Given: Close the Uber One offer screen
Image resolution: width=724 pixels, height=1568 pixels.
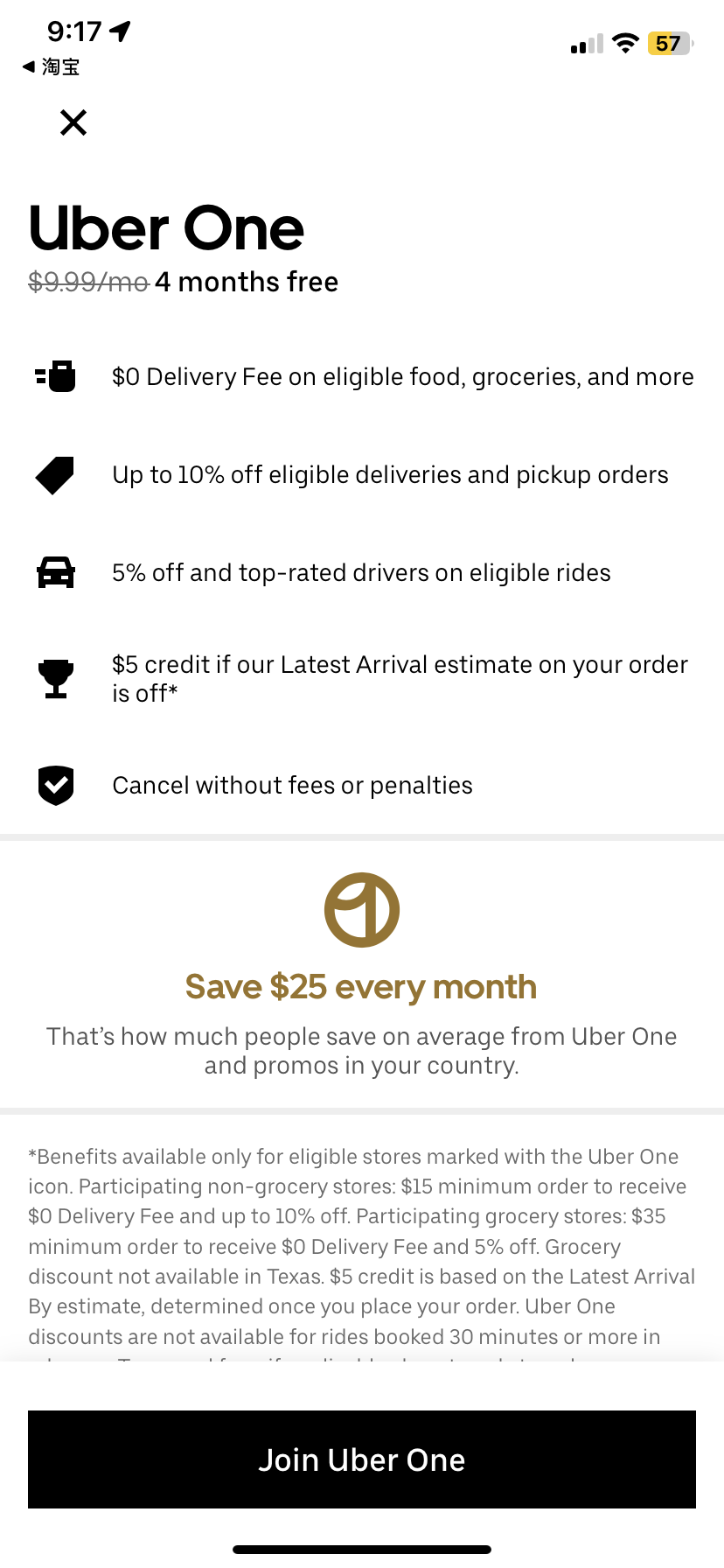Looking at the screenshot, I should coord(73,122).
